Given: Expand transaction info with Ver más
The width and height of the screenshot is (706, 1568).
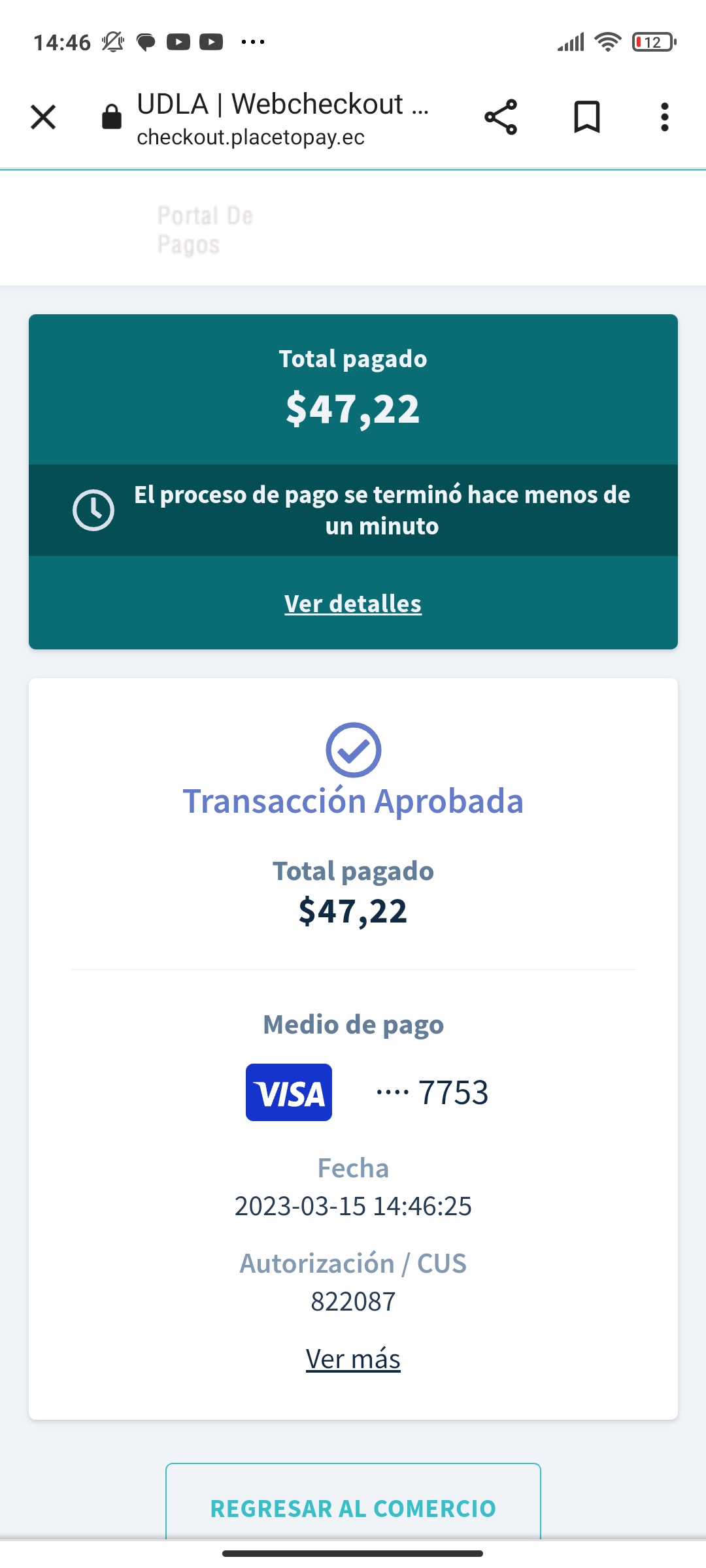Looking at the screenshot, I should click(353, 1359).
